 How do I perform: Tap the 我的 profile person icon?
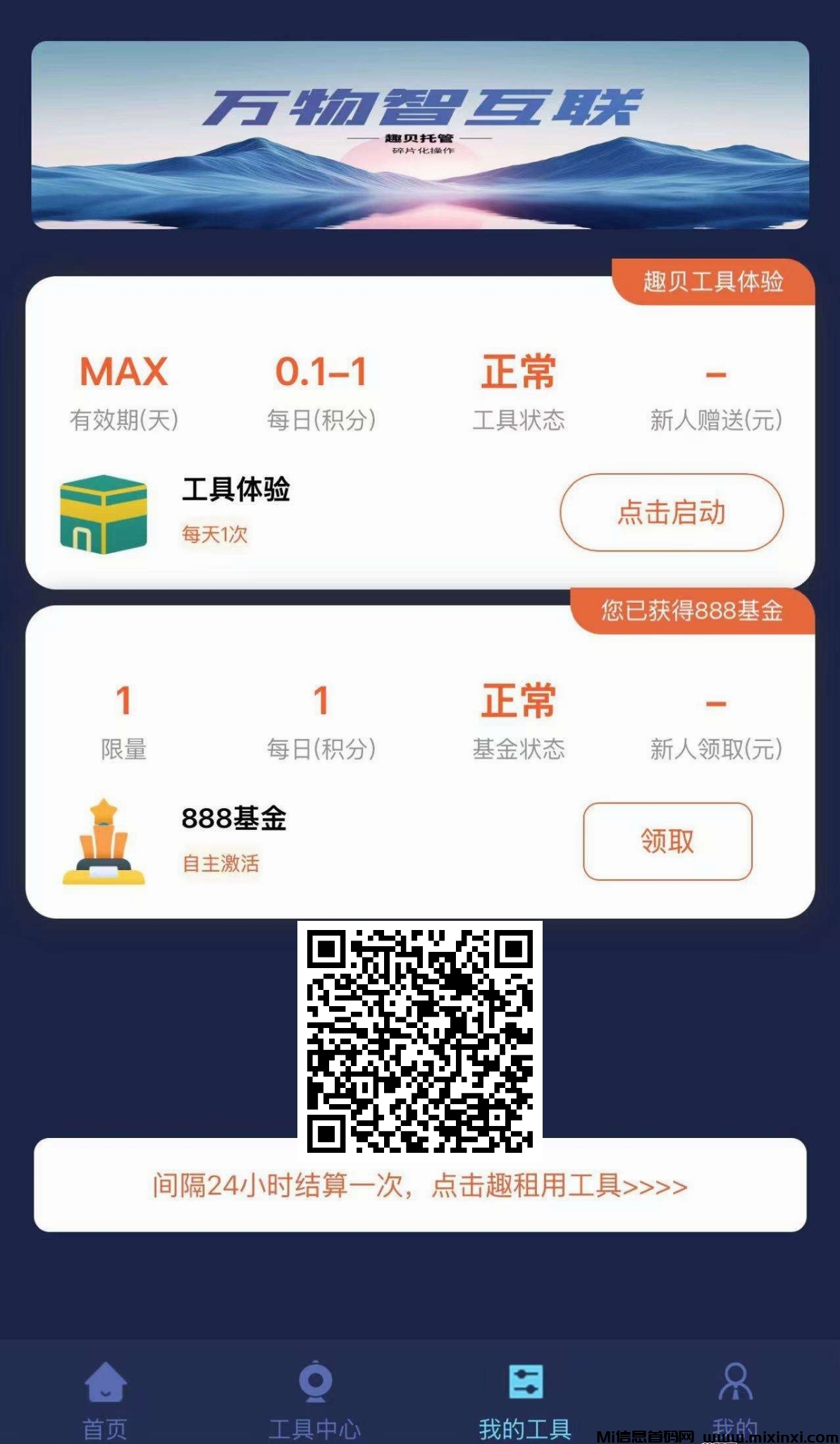tap(734, 1380)
